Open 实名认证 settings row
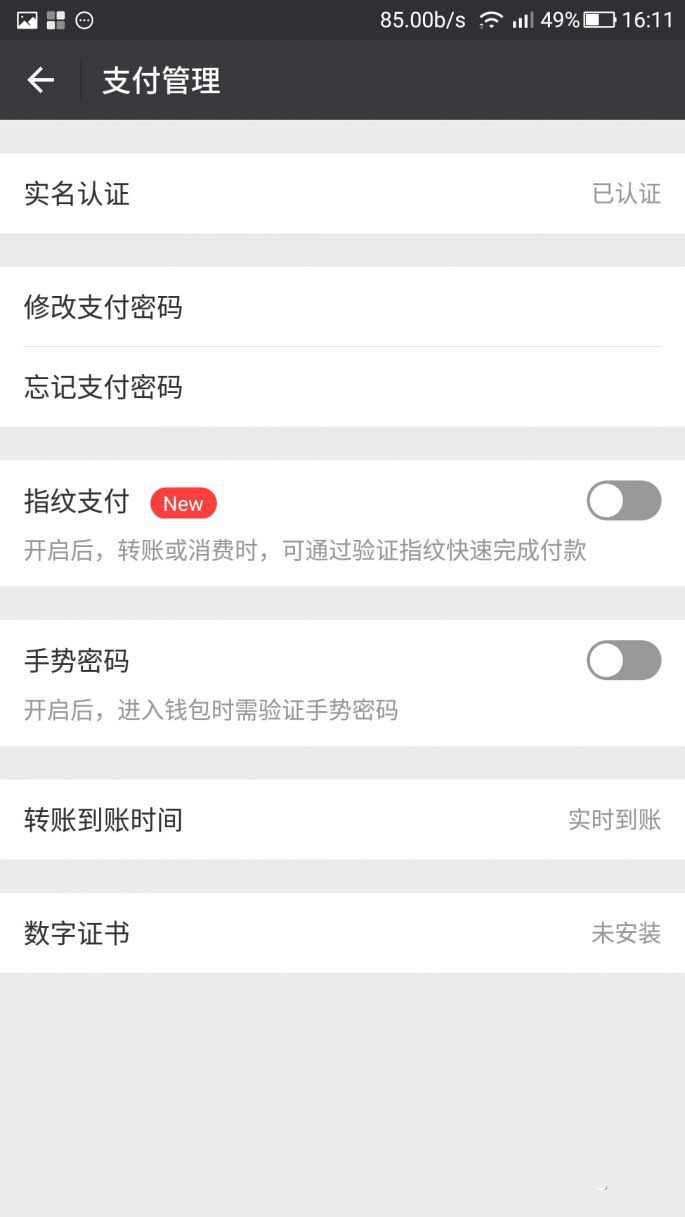Screen dimensions: 685x1217 pyautogui.click(x=342, y=194)
